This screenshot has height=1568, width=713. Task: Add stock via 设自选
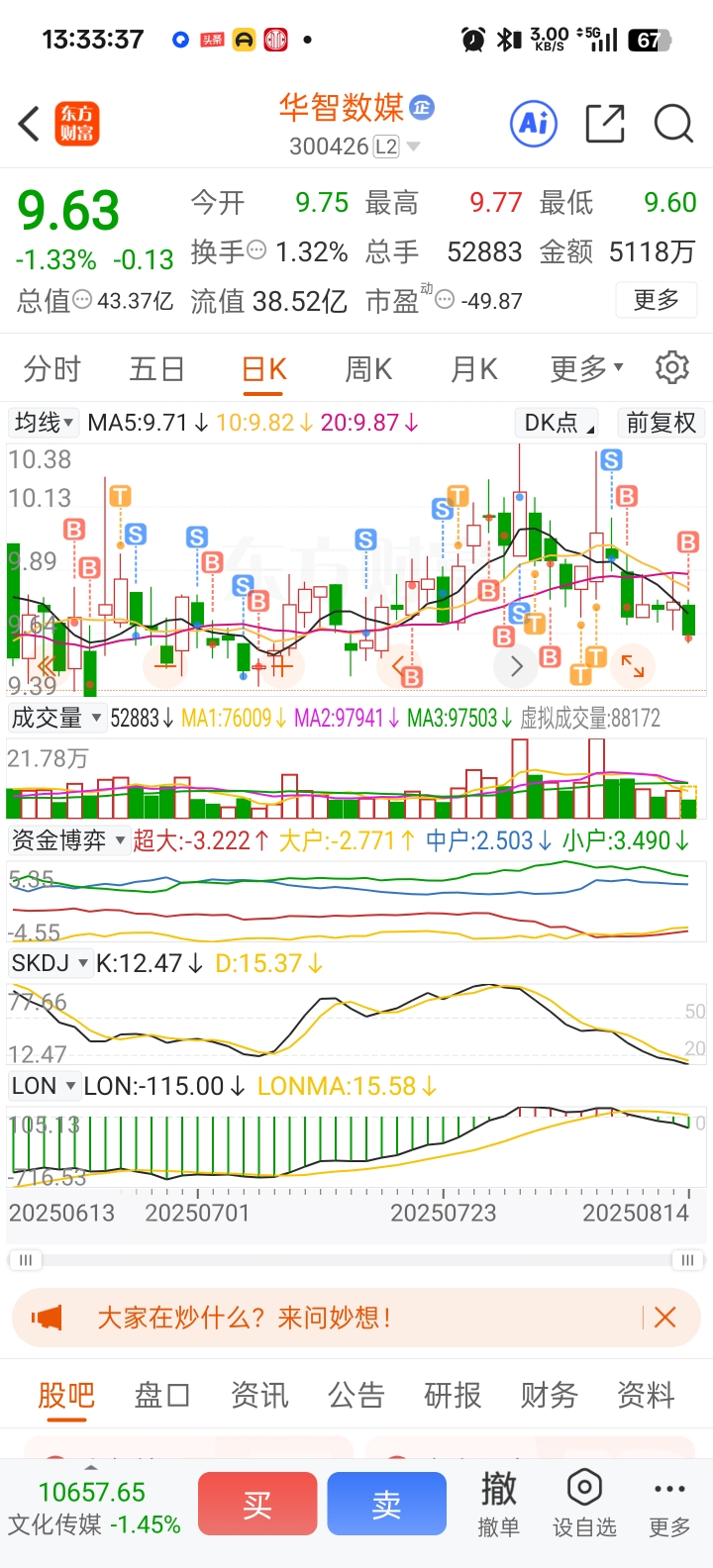(x=584, y=1505)
